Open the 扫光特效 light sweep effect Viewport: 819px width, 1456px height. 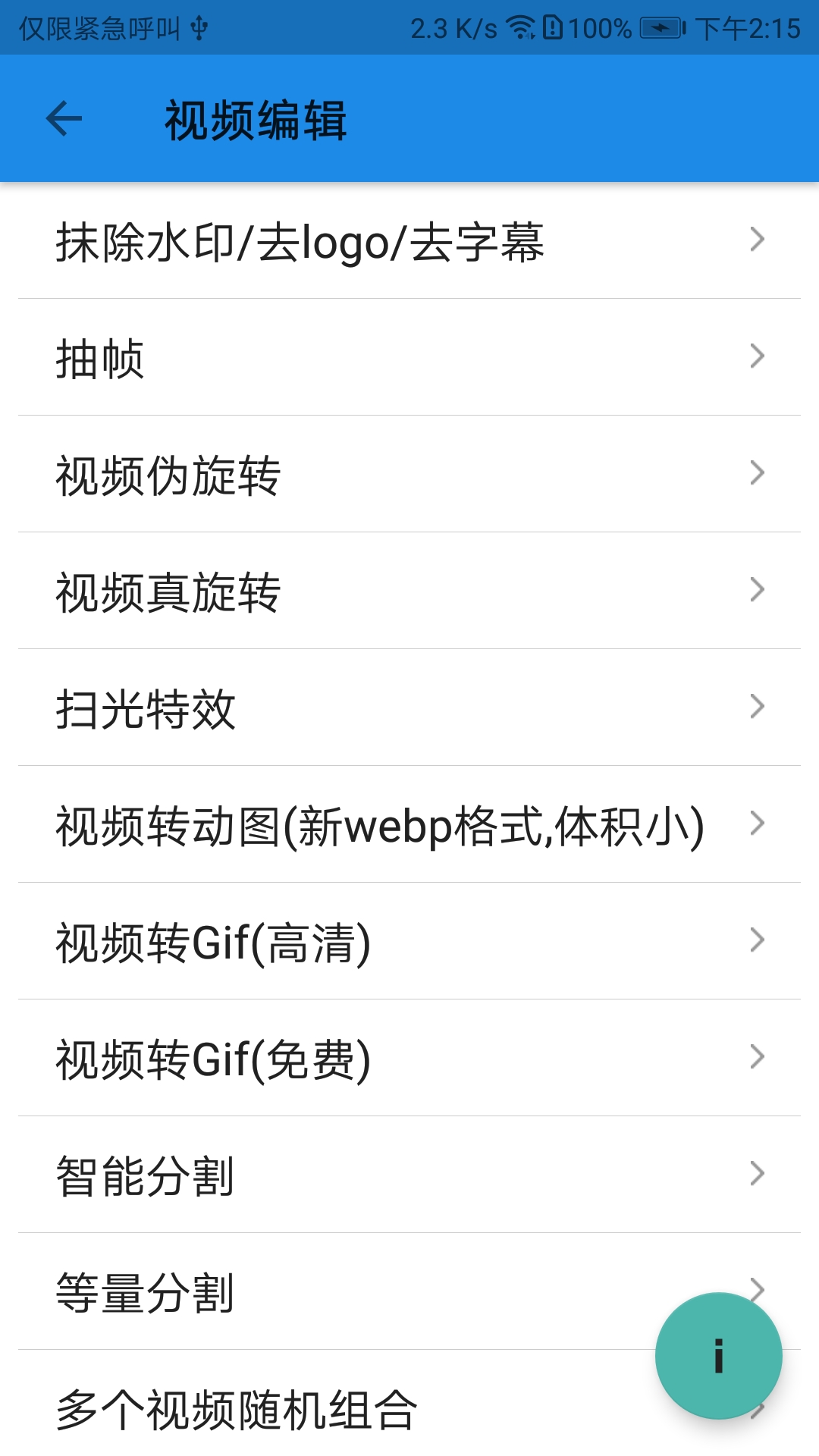click(146, 706)
